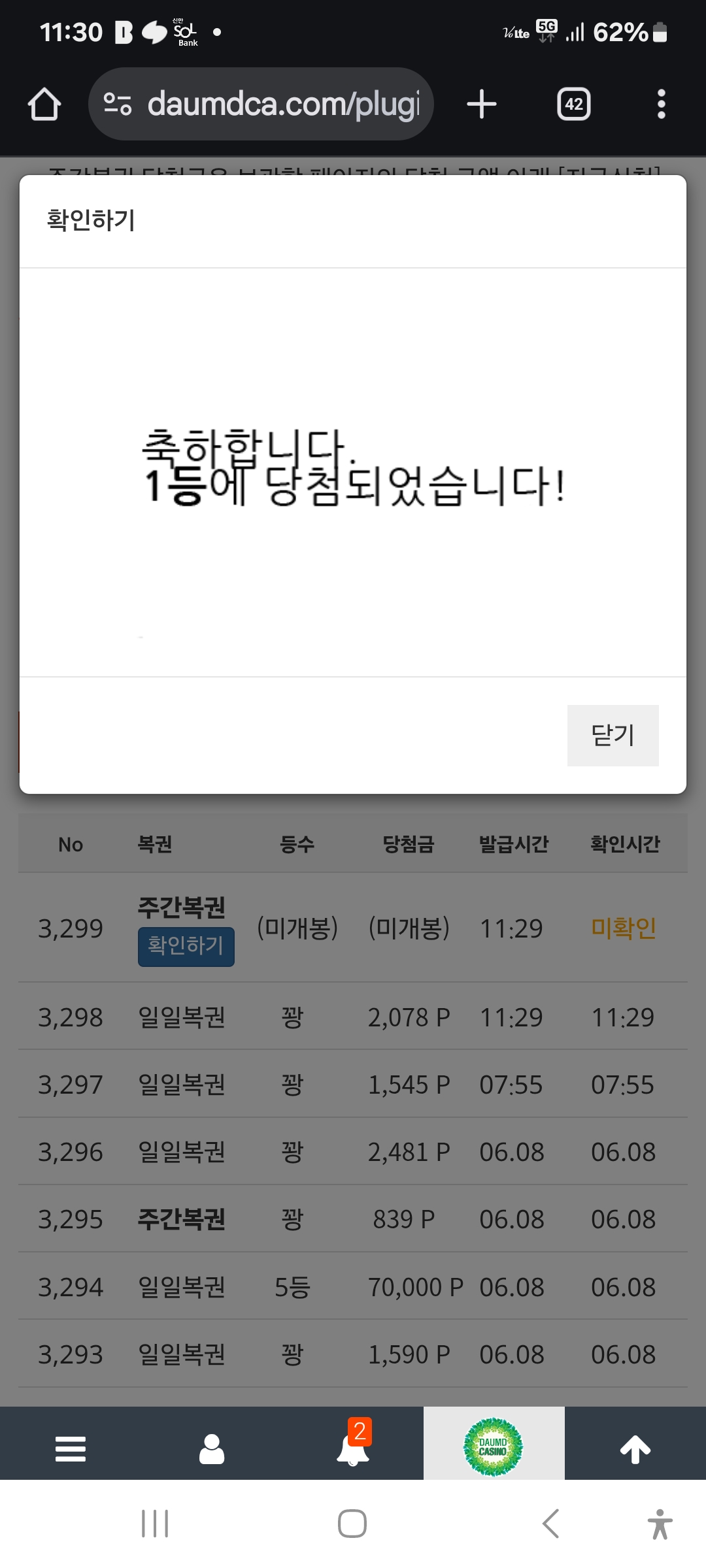Close the dialog with the 닫기 button

(x=613, y=735)
